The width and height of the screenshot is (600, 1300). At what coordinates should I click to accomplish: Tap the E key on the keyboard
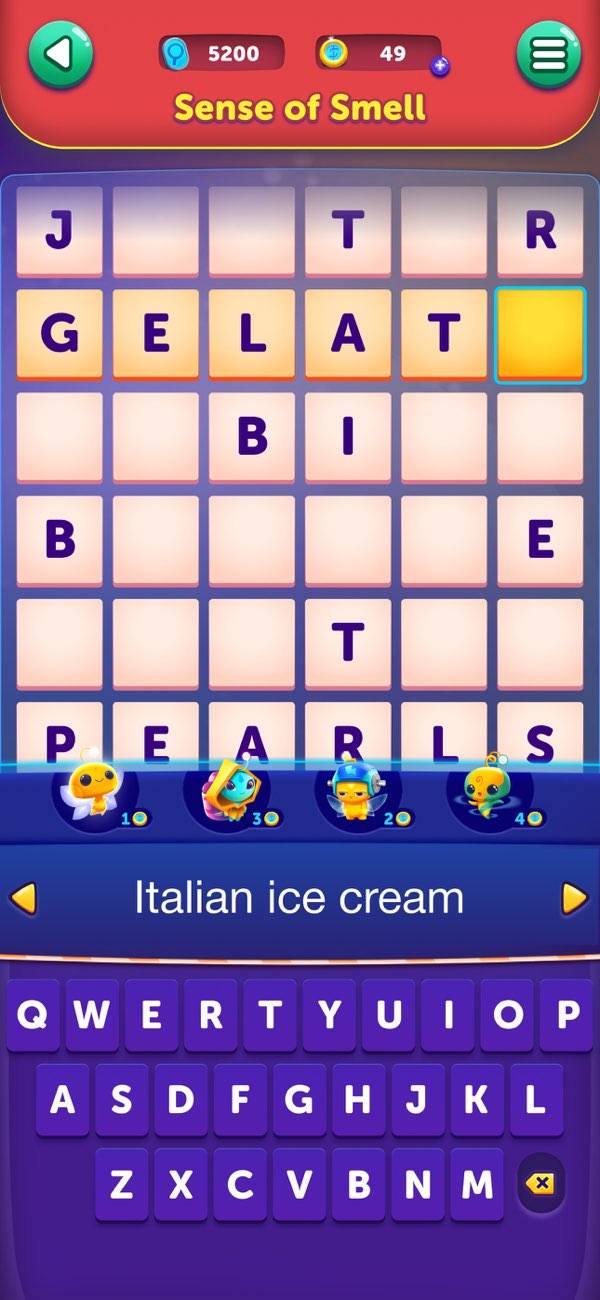[151, 1015]
